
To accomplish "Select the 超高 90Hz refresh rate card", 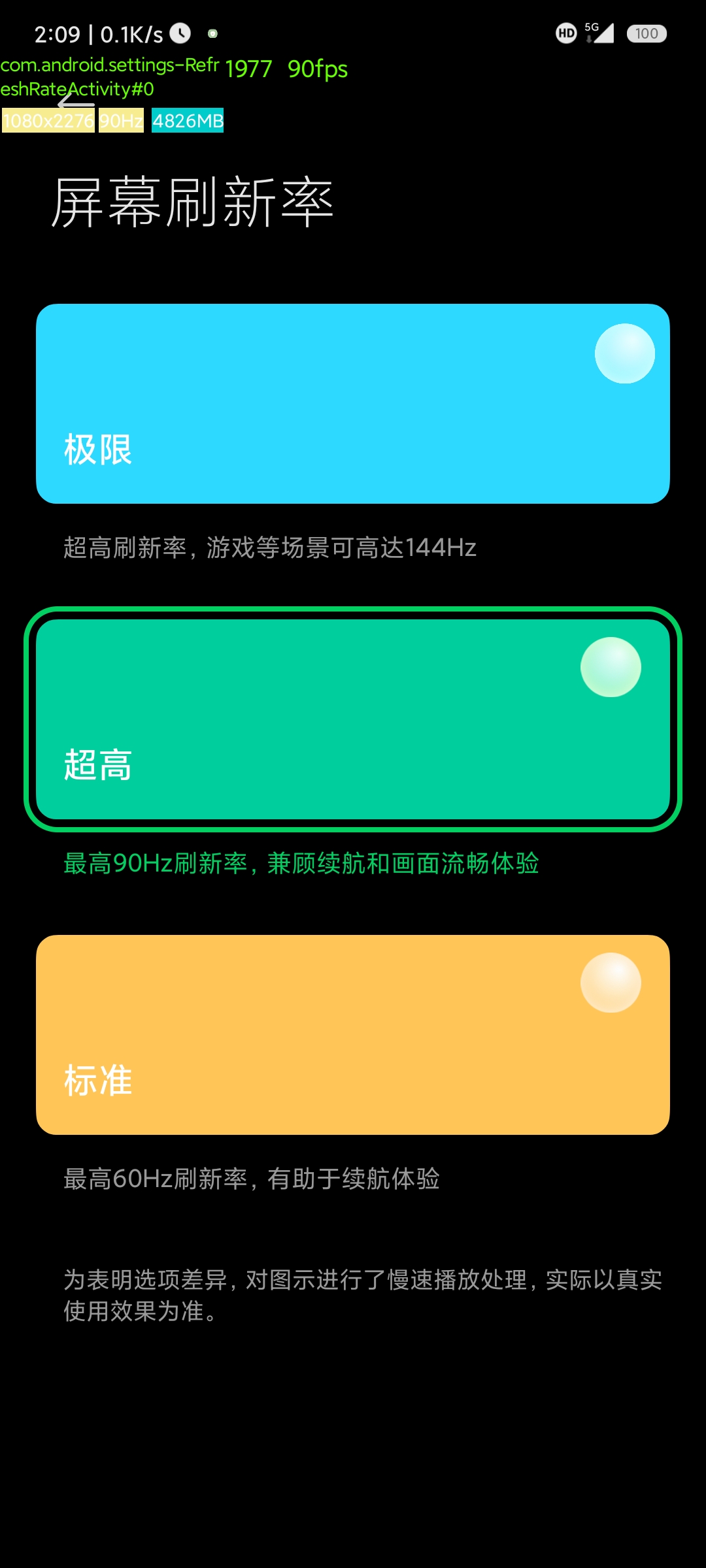I will click(353, 719).
